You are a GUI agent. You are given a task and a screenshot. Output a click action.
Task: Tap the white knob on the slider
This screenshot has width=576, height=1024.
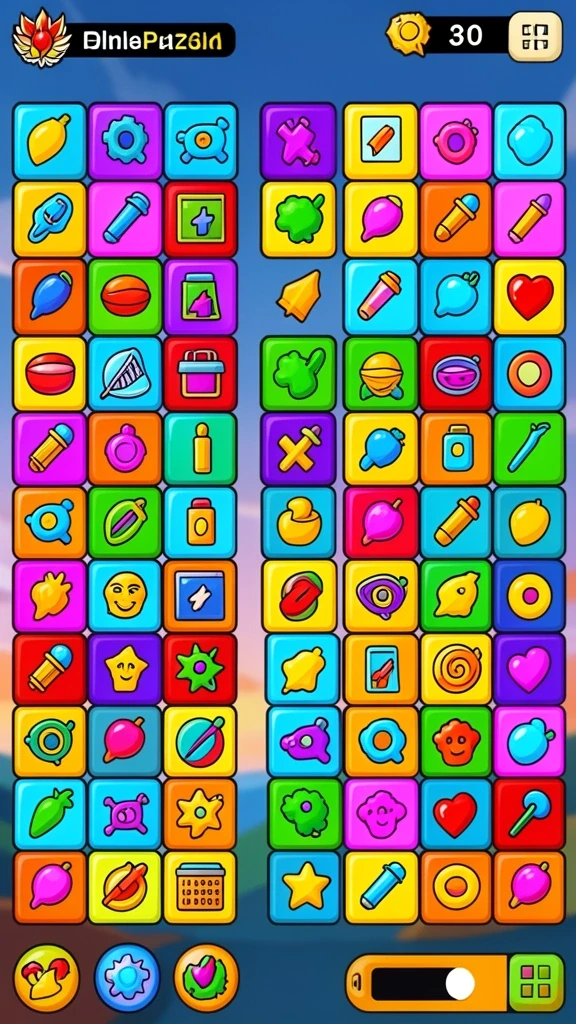(x=460, y=984)
